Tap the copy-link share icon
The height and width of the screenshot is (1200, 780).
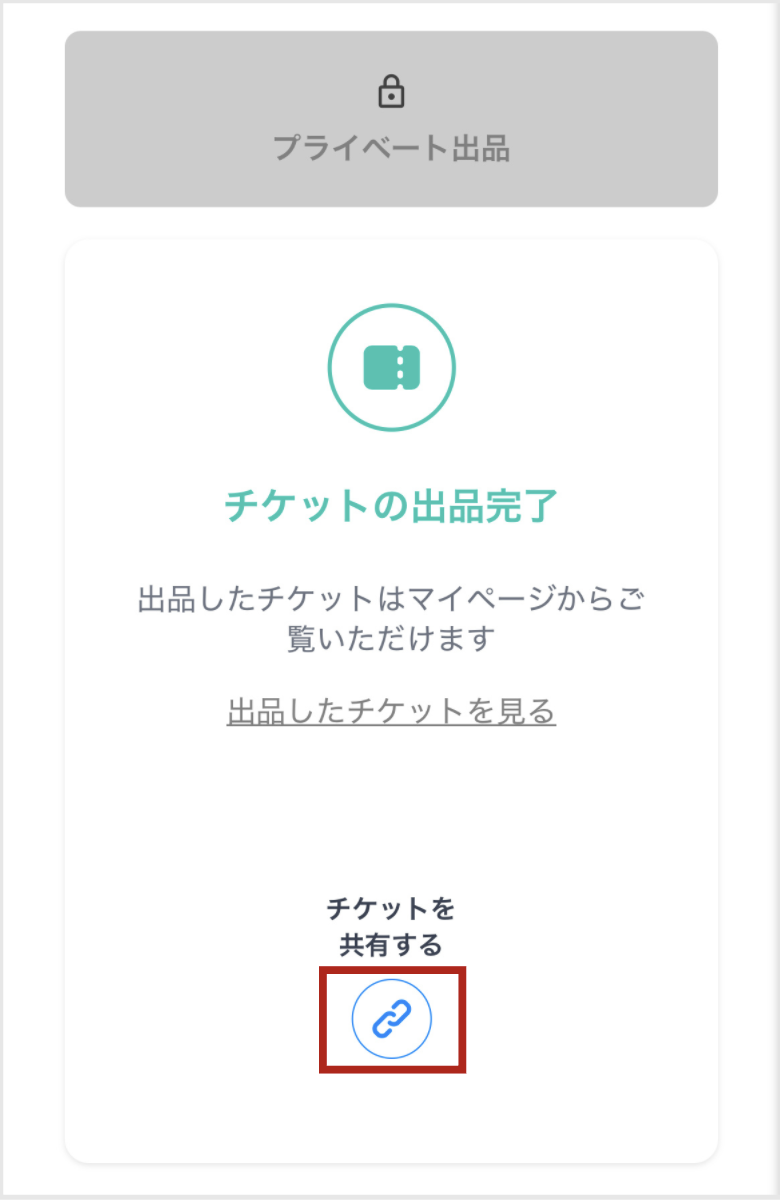(x=392, y=1019)
